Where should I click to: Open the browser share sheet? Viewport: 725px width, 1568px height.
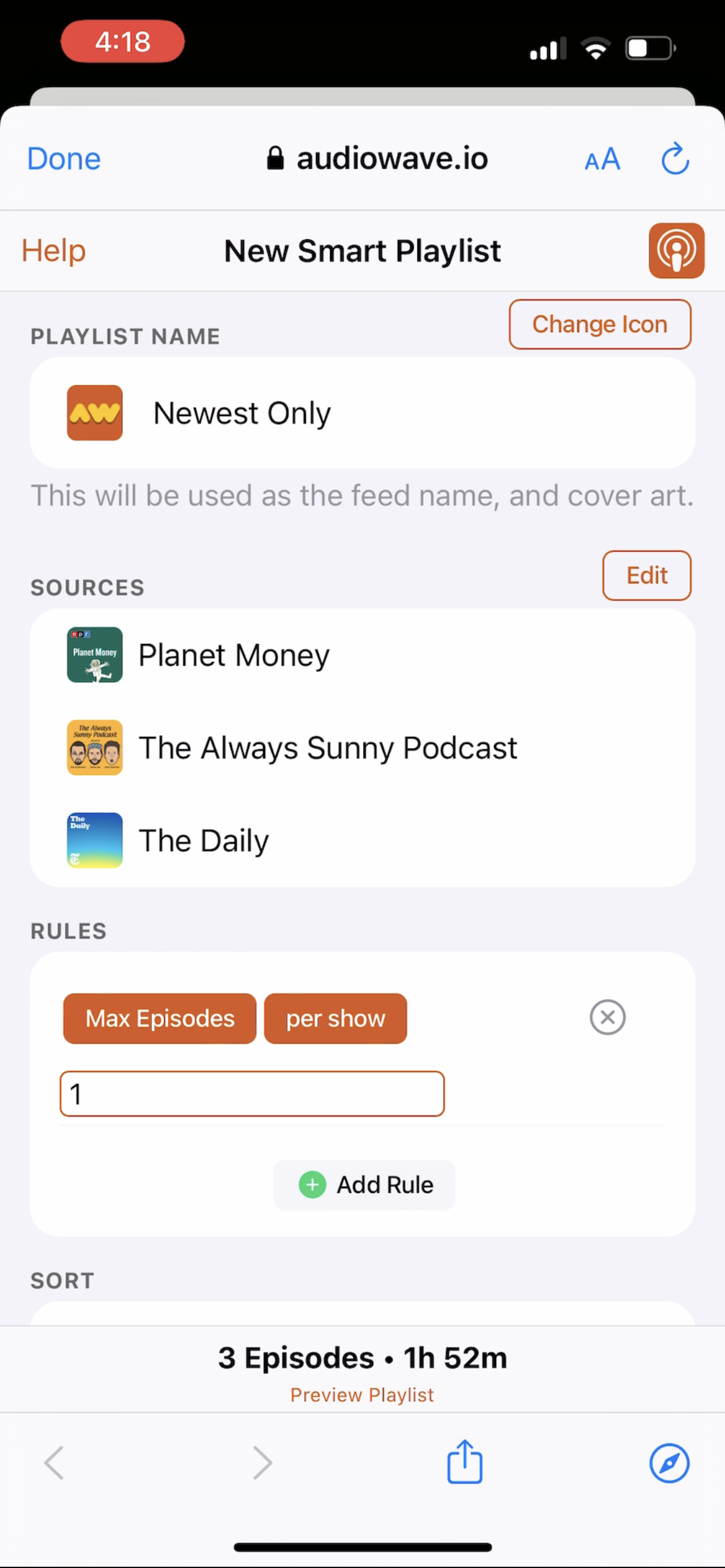pos(465,1463)
